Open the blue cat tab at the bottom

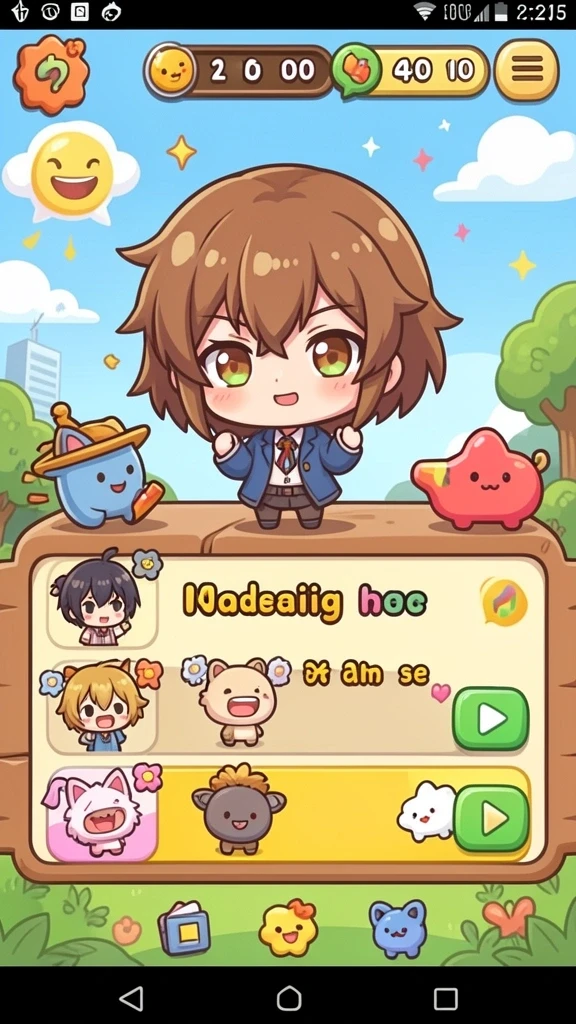(397, 929)
